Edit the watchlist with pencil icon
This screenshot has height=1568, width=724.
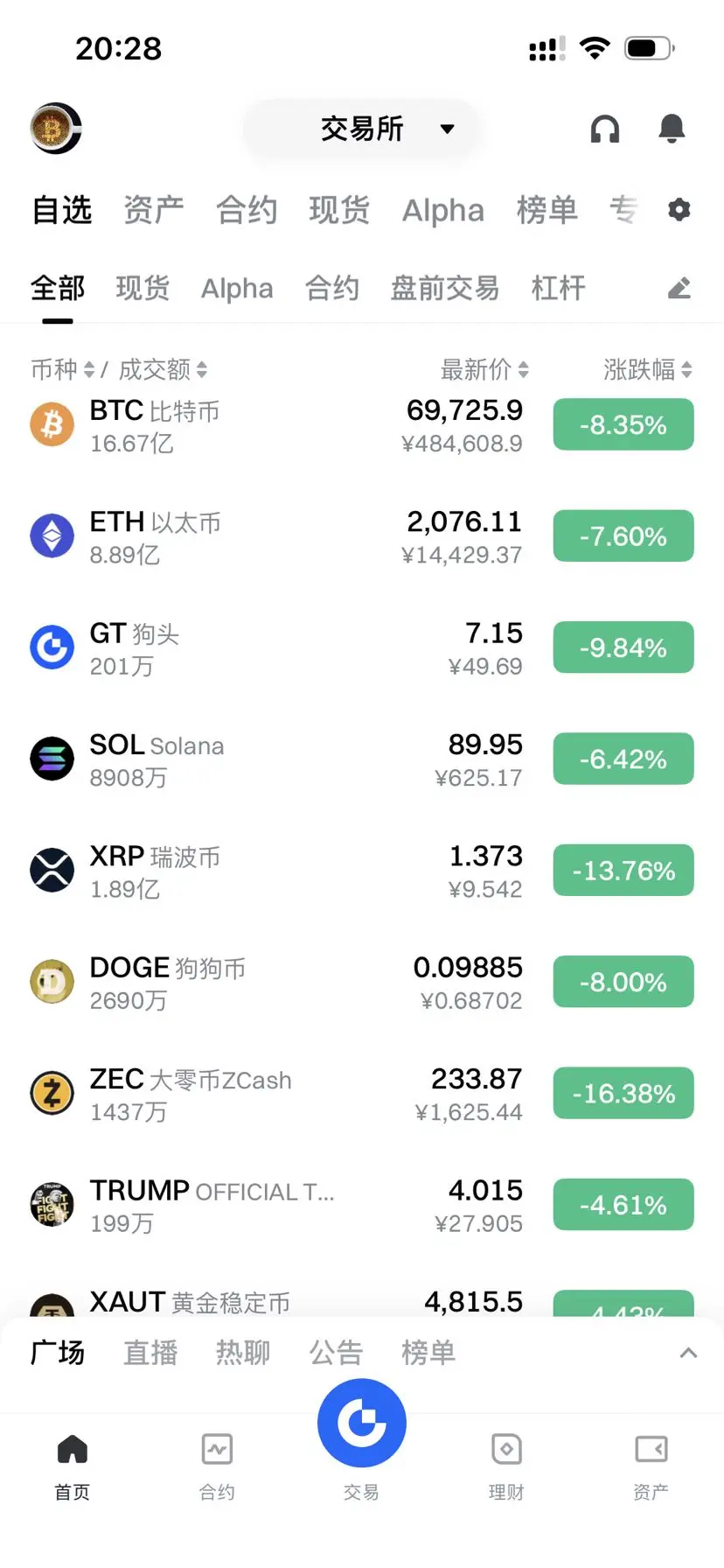pos(679,288)
